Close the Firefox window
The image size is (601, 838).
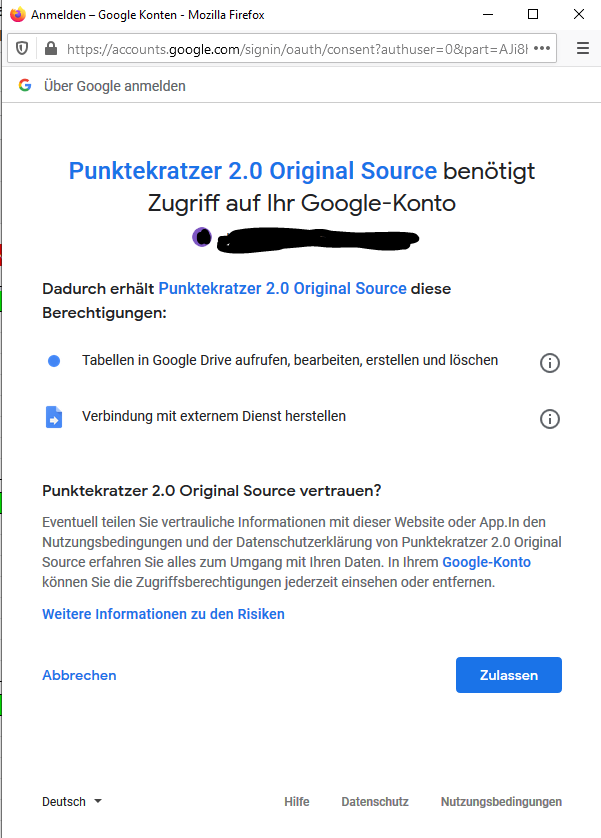(x=579, y=14)
